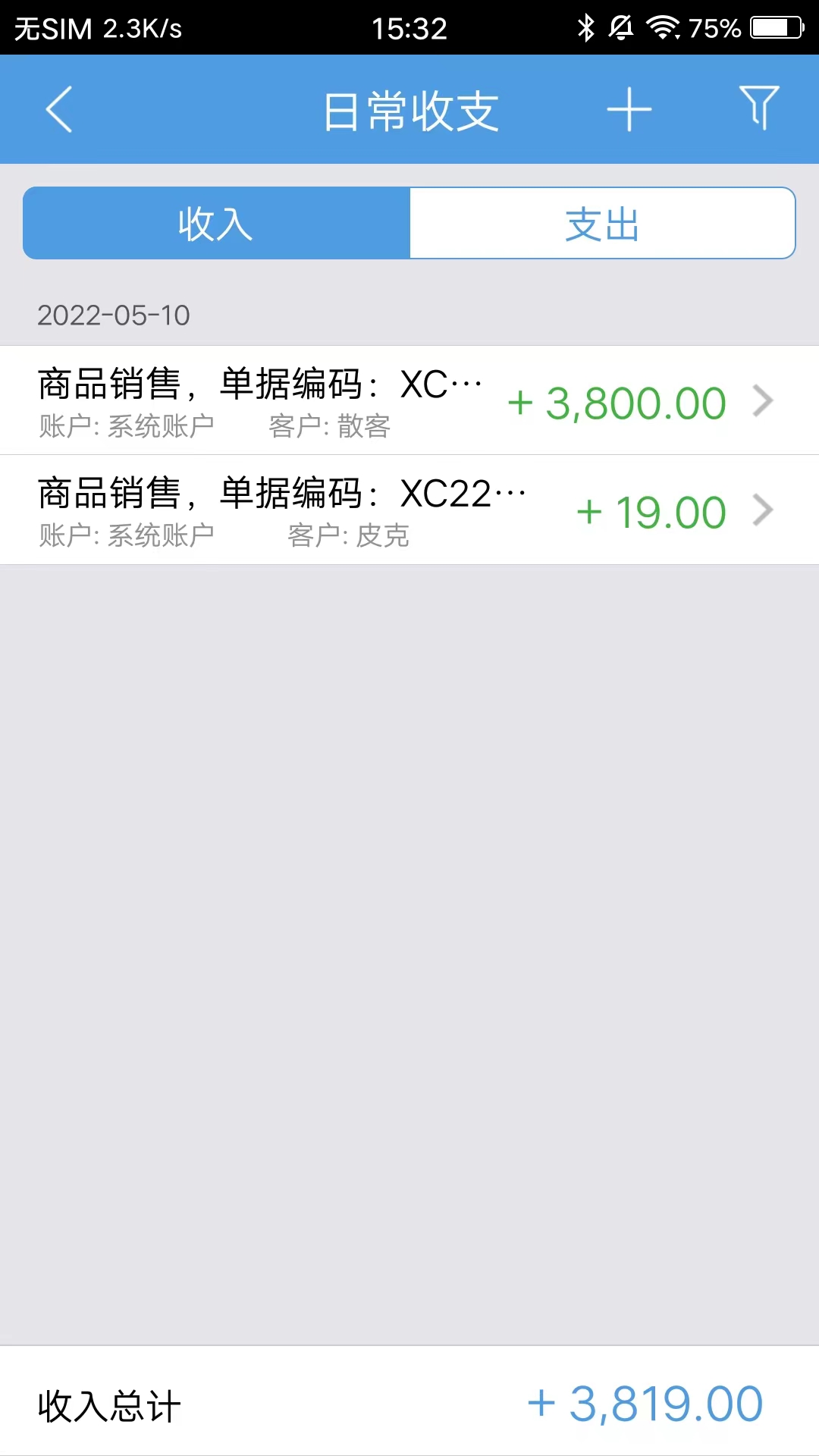819x1456 pixels.
Task: Add a new income record
Action: (629, 110)
